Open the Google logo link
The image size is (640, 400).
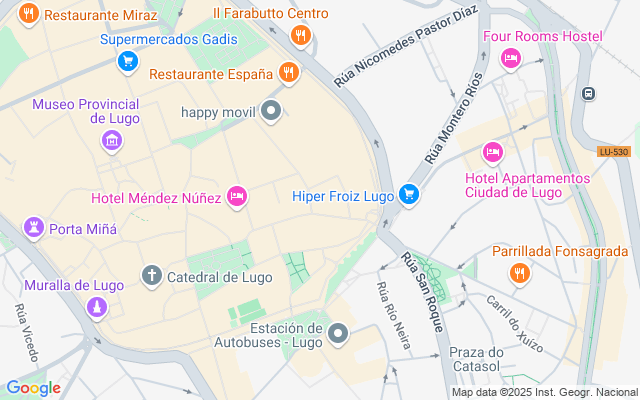click(33, 388)
